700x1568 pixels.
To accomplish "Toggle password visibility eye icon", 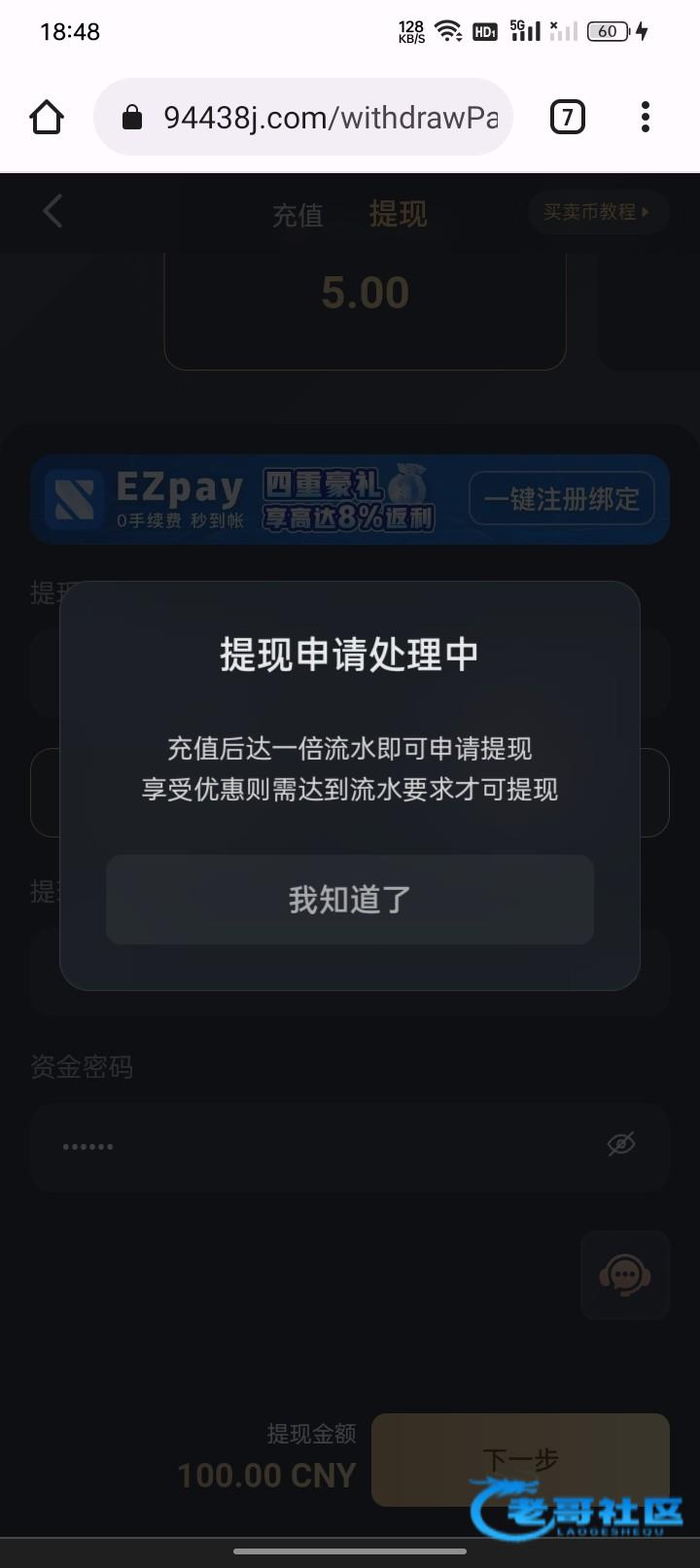I will point(621,1145).
